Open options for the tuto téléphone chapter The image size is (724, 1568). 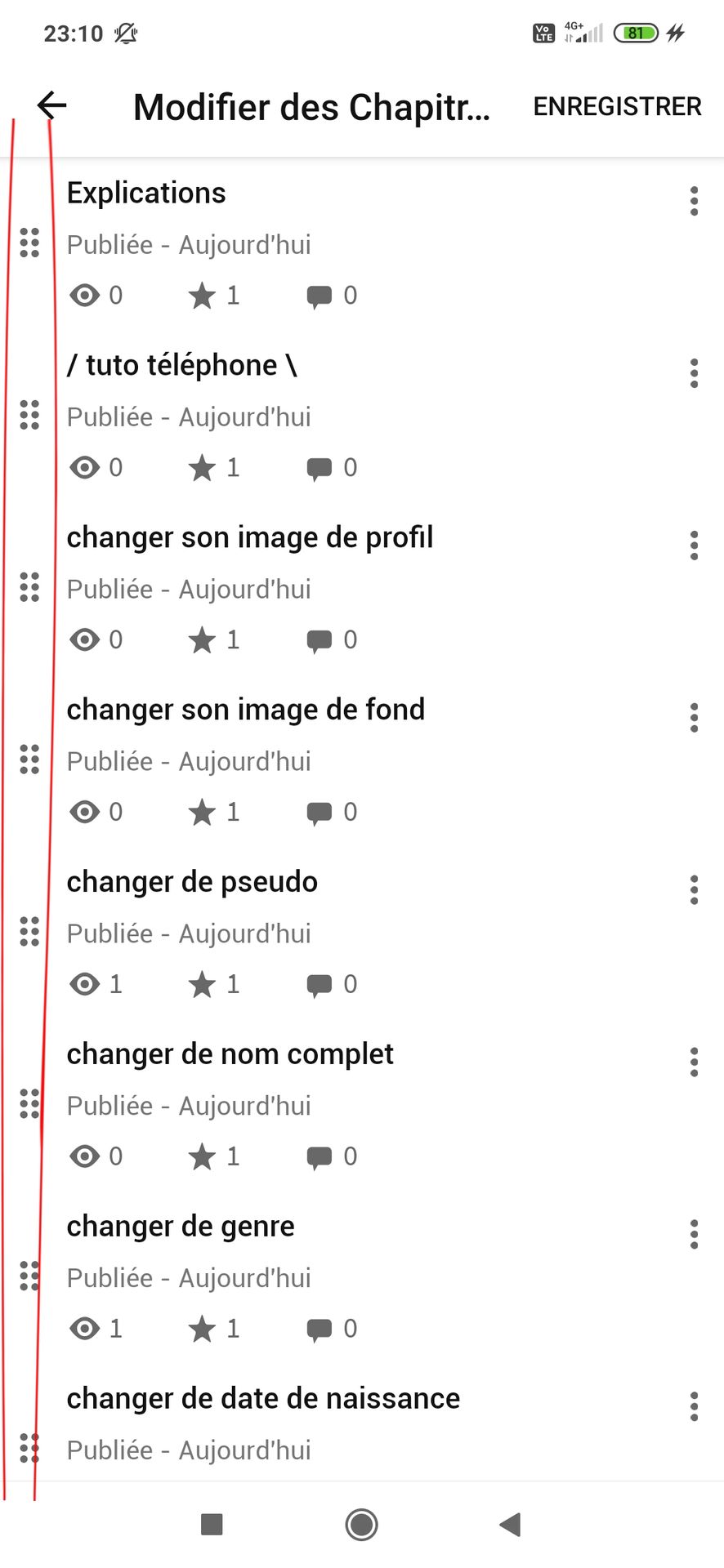(694, 373)
